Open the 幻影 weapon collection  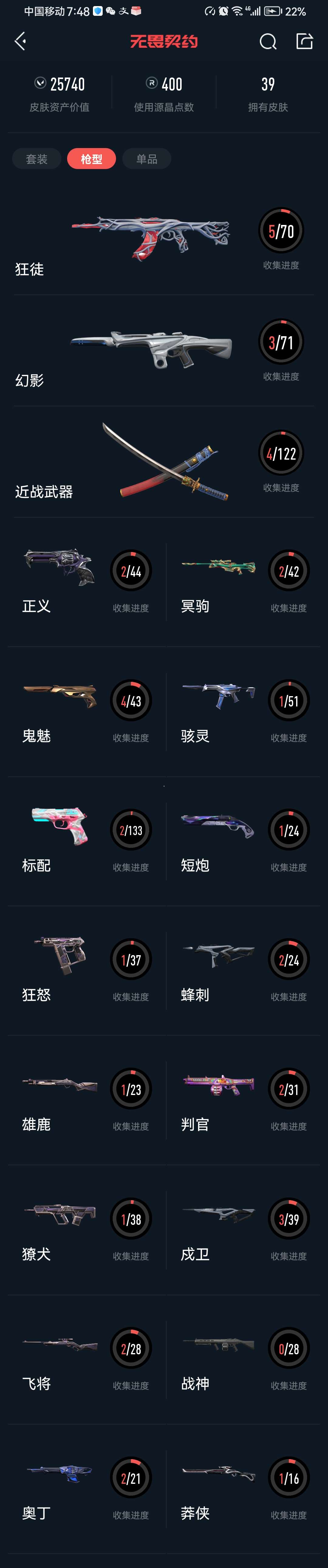coord(164,352)
